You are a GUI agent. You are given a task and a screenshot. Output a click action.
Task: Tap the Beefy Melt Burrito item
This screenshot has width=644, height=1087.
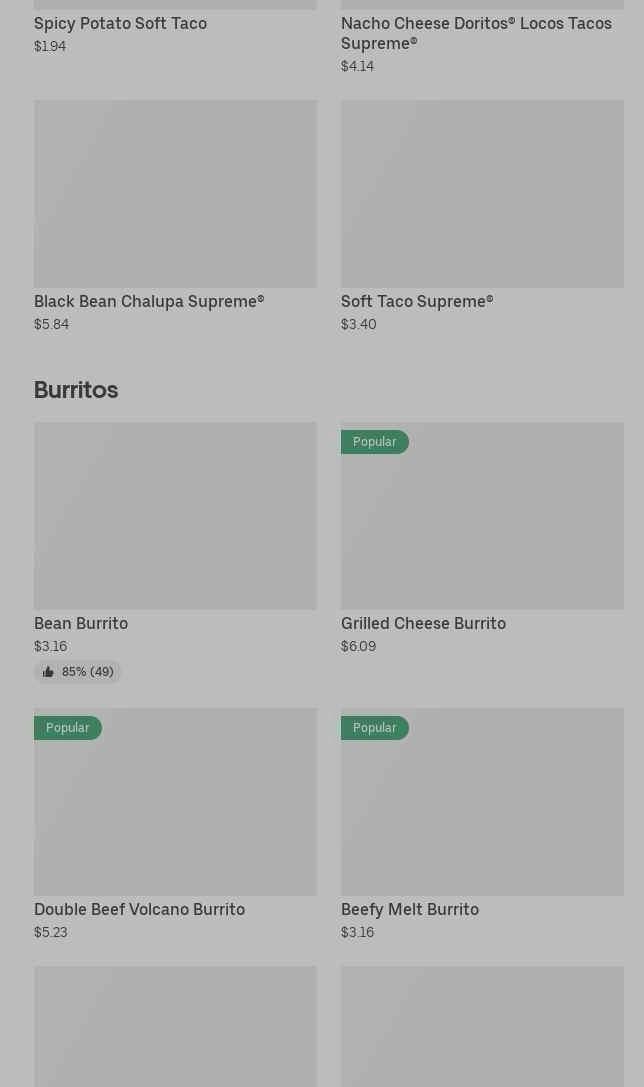pyautogui.click(x=482, y=824)
